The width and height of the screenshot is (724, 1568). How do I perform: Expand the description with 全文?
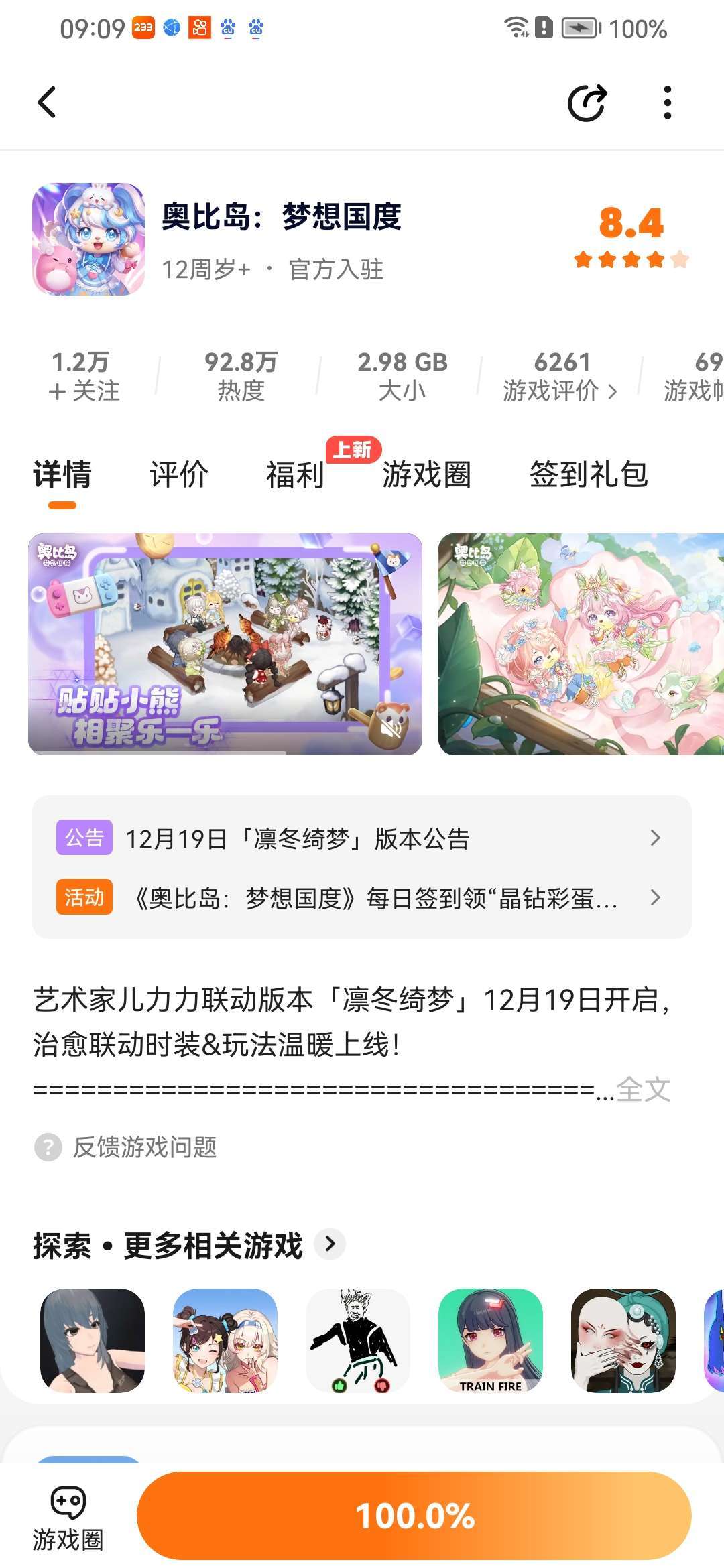[643, 1089]
